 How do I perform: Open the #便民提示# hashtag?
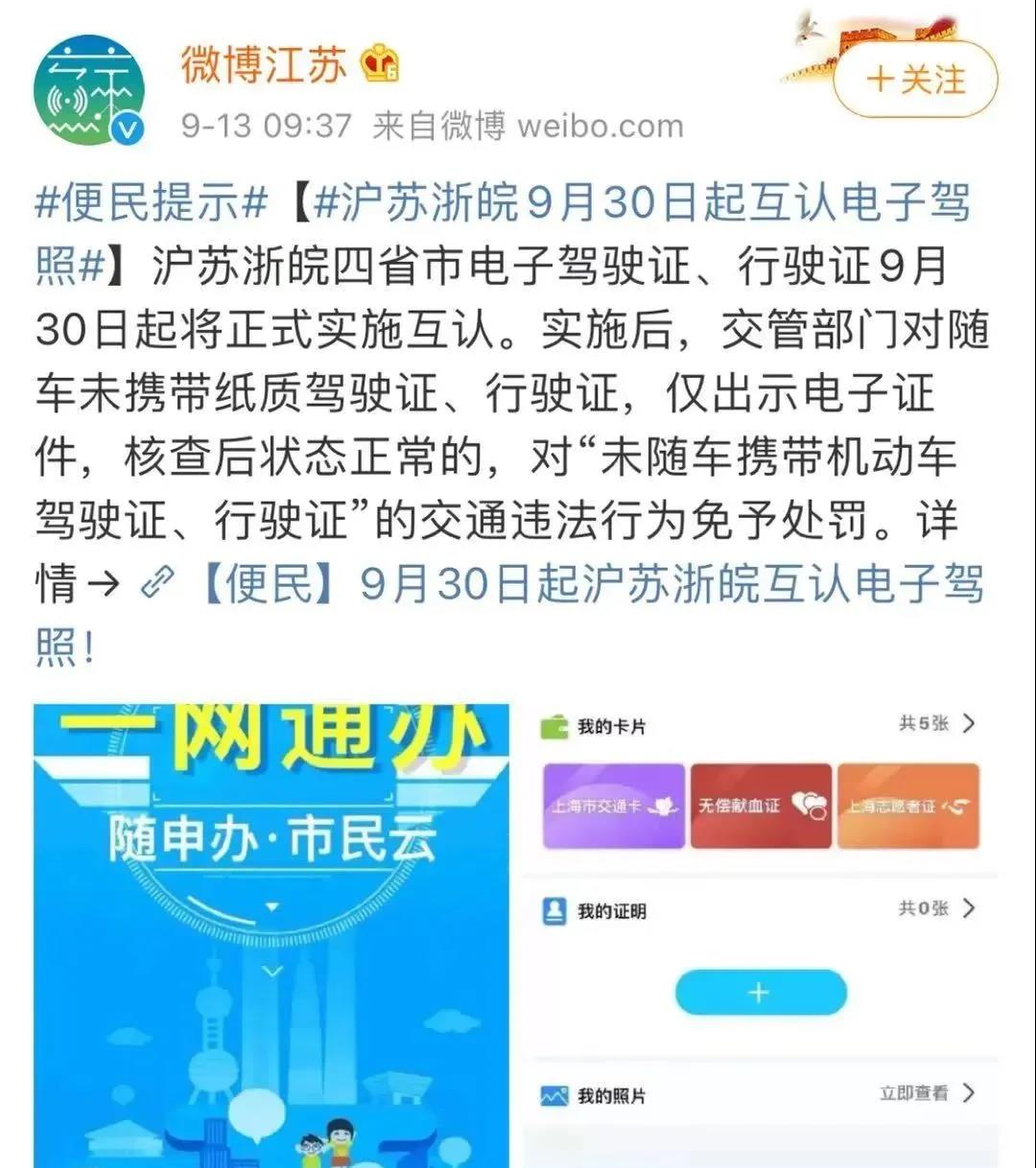pyautogui.click(x=152, y=203)
